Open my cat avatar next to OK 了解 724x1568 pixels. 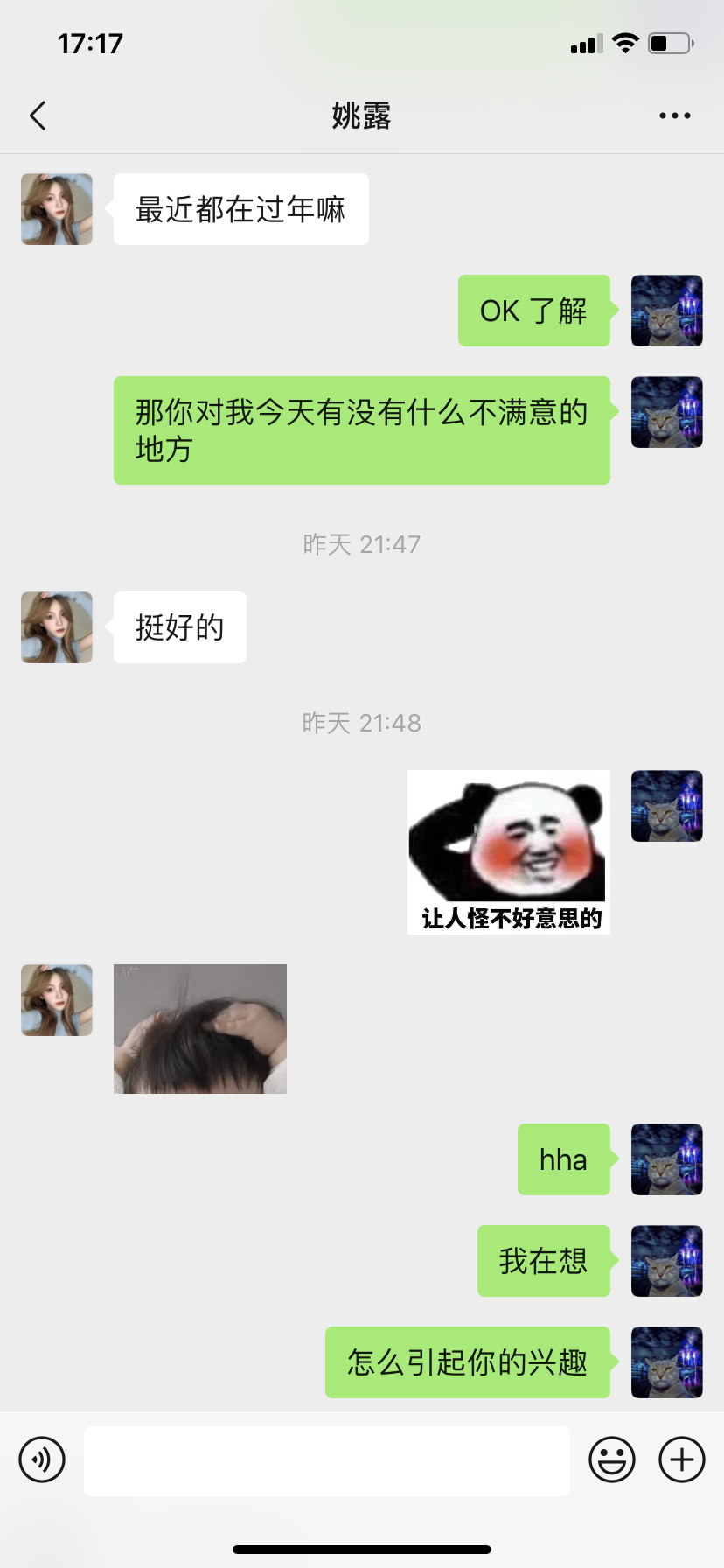click(666, 311)
